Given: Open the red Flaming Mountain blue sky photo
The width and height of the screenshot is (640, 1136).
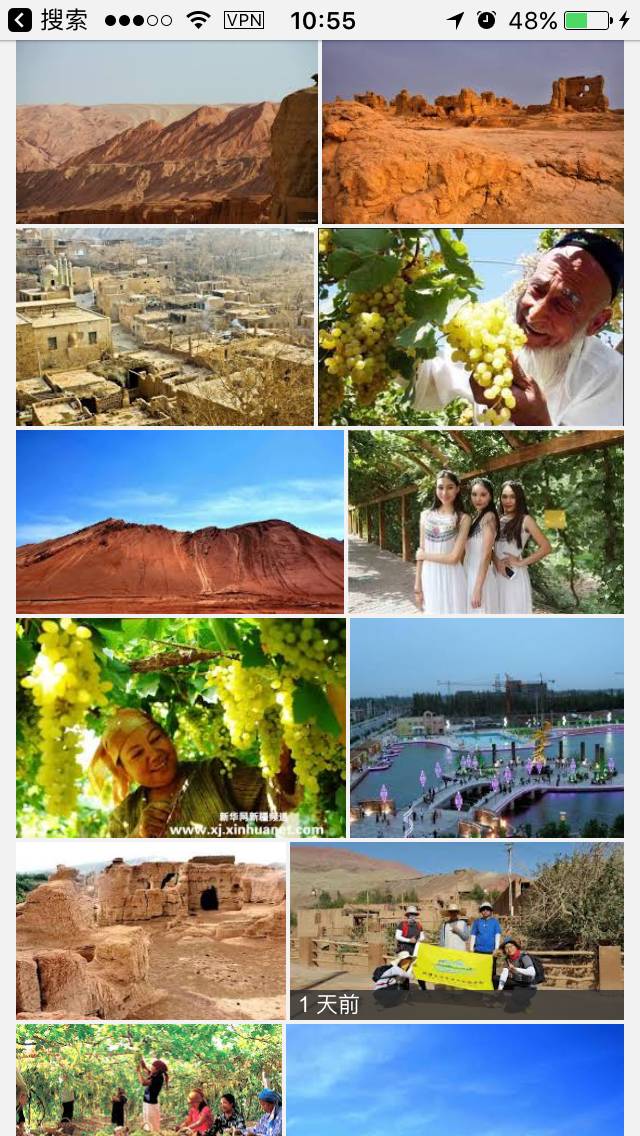Looking at the screenshot, I should 180,521.
